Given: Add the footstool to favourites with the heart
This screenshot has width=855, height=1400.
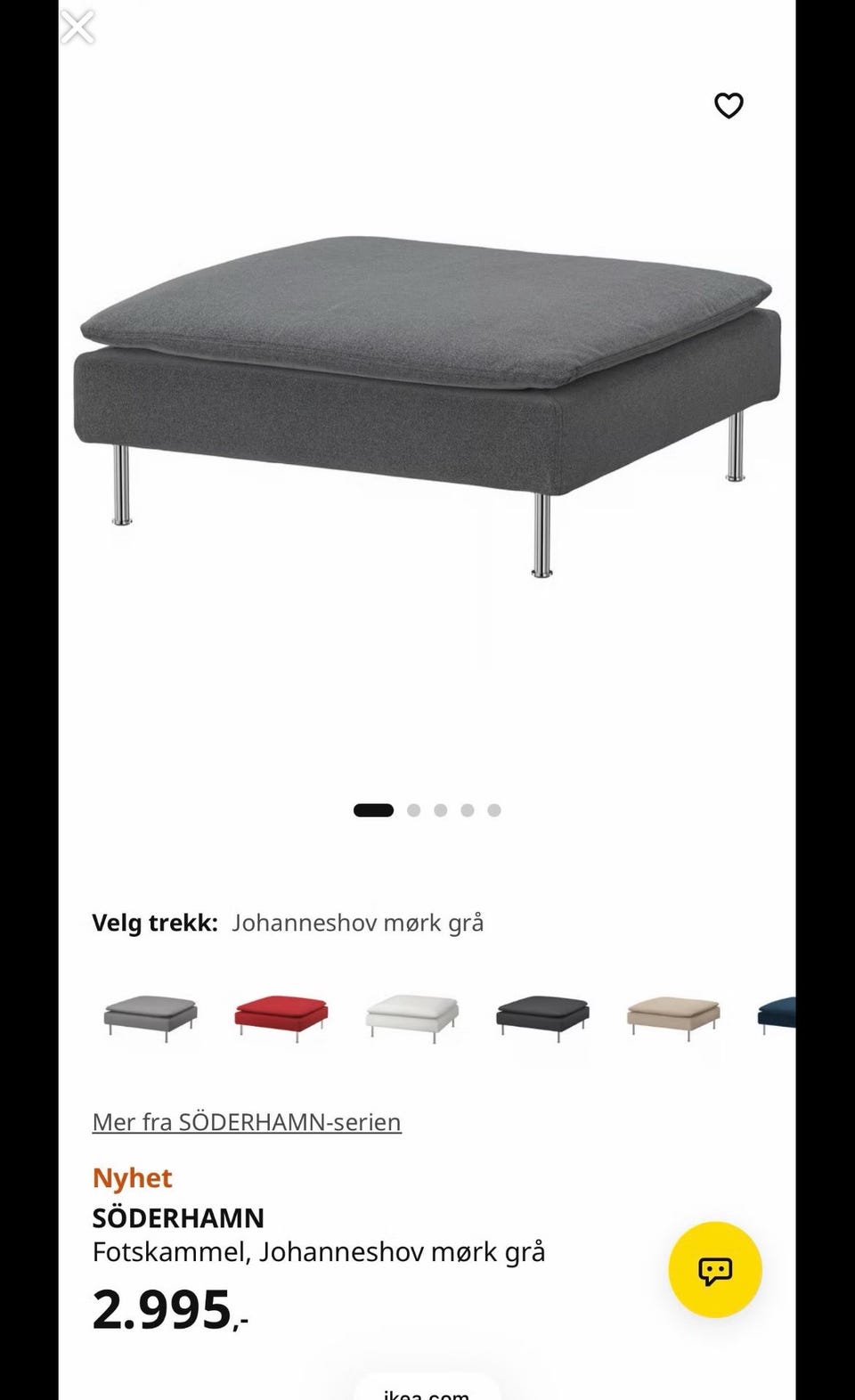Looking at the screenshot, I should (729, 106).
